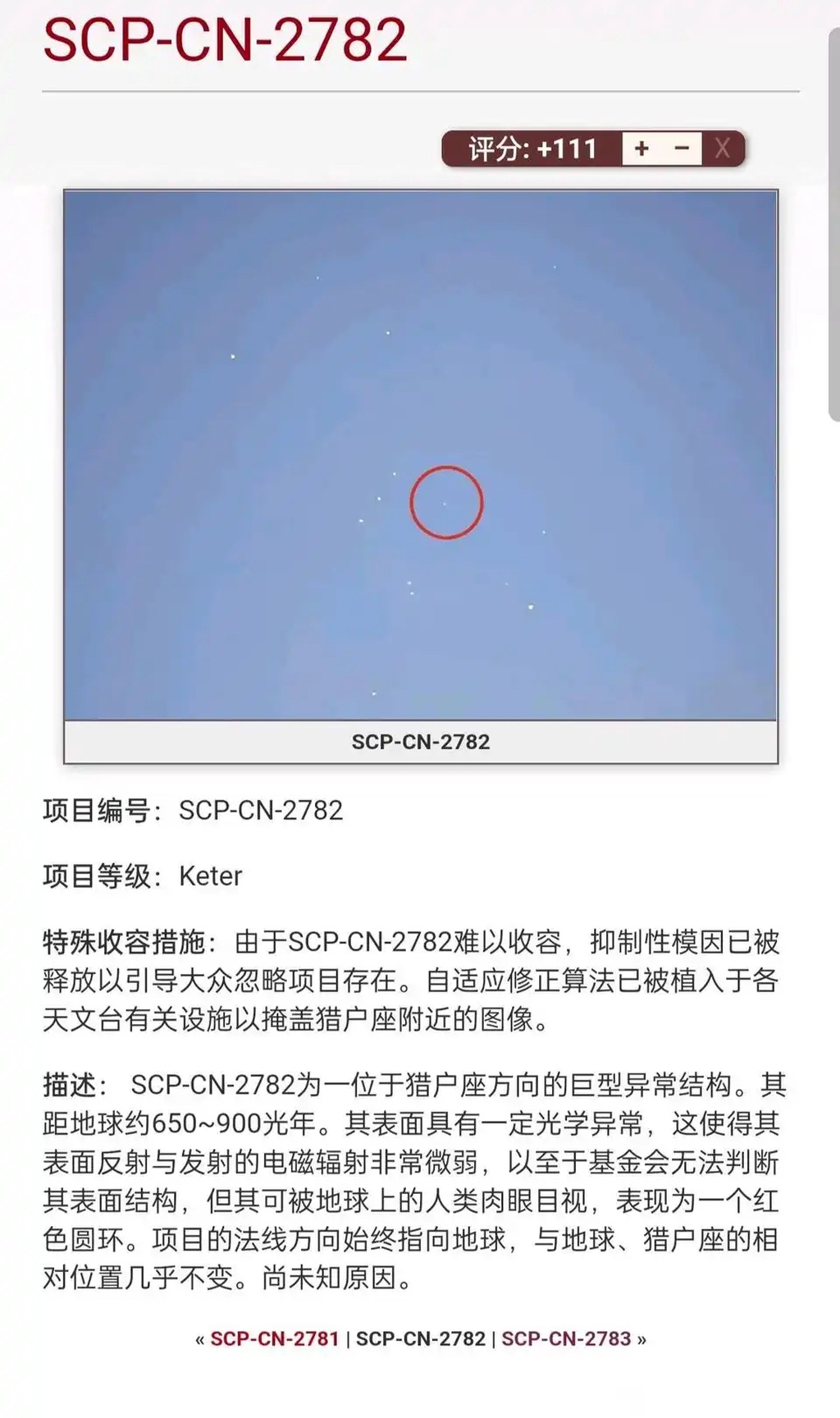
Task: Go to previous entry SCP-CN-2781
Action: tap(275, 1338)
